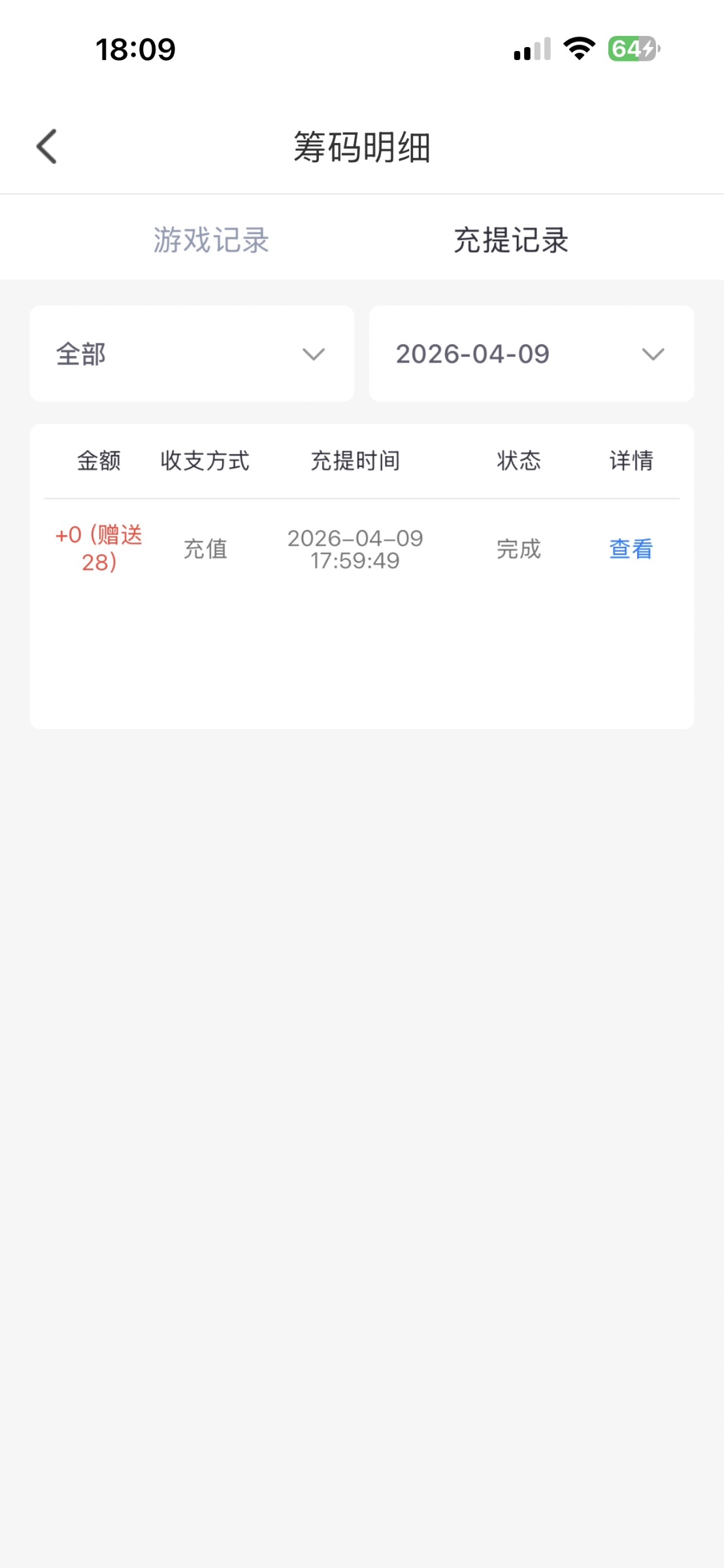
Task: Tap the back arrow to return
Action: click(x=46, y=146)
